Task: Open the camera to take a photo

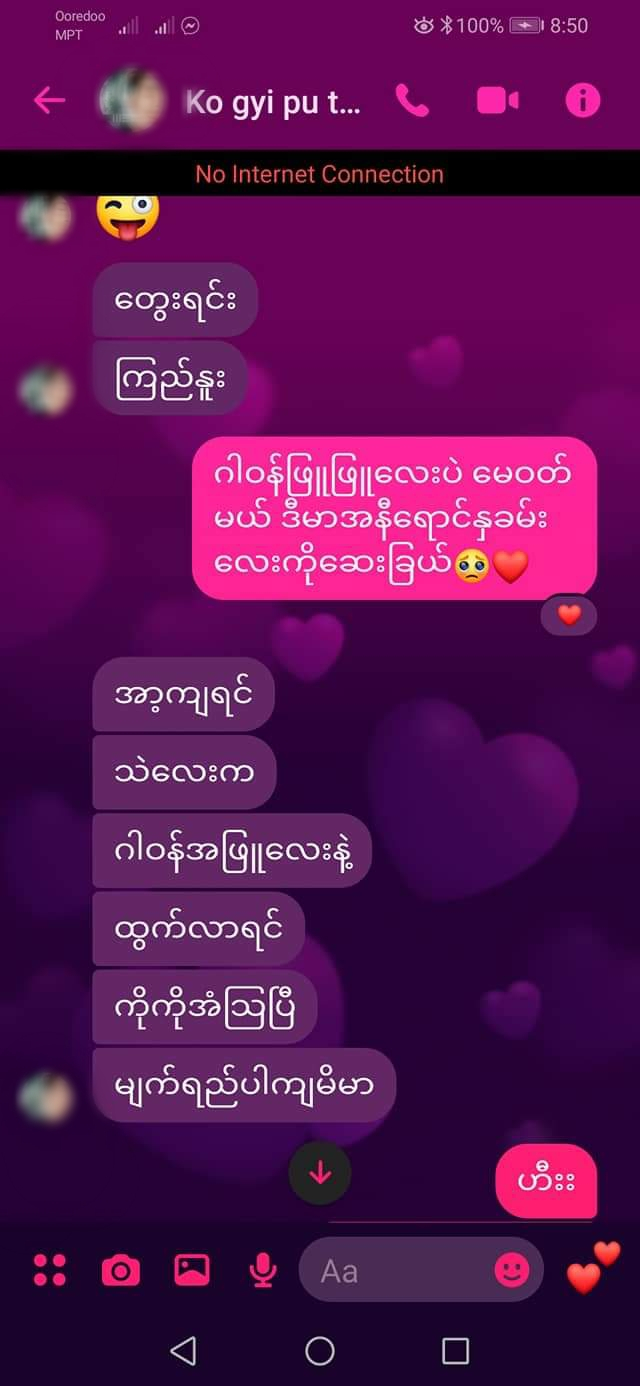Action: [121, 1270]
